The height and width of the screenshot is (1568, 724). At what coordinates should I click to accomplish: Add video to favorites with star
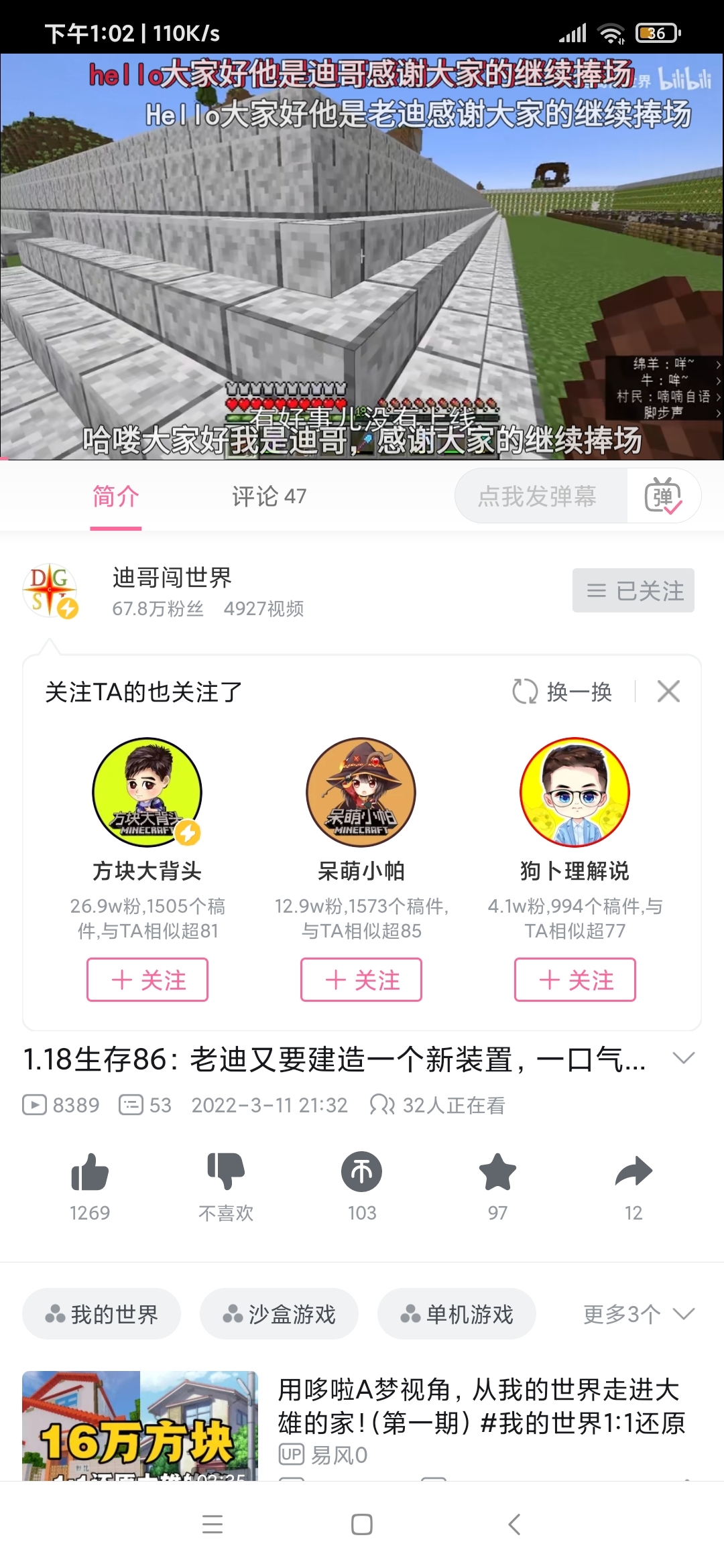497,1172
